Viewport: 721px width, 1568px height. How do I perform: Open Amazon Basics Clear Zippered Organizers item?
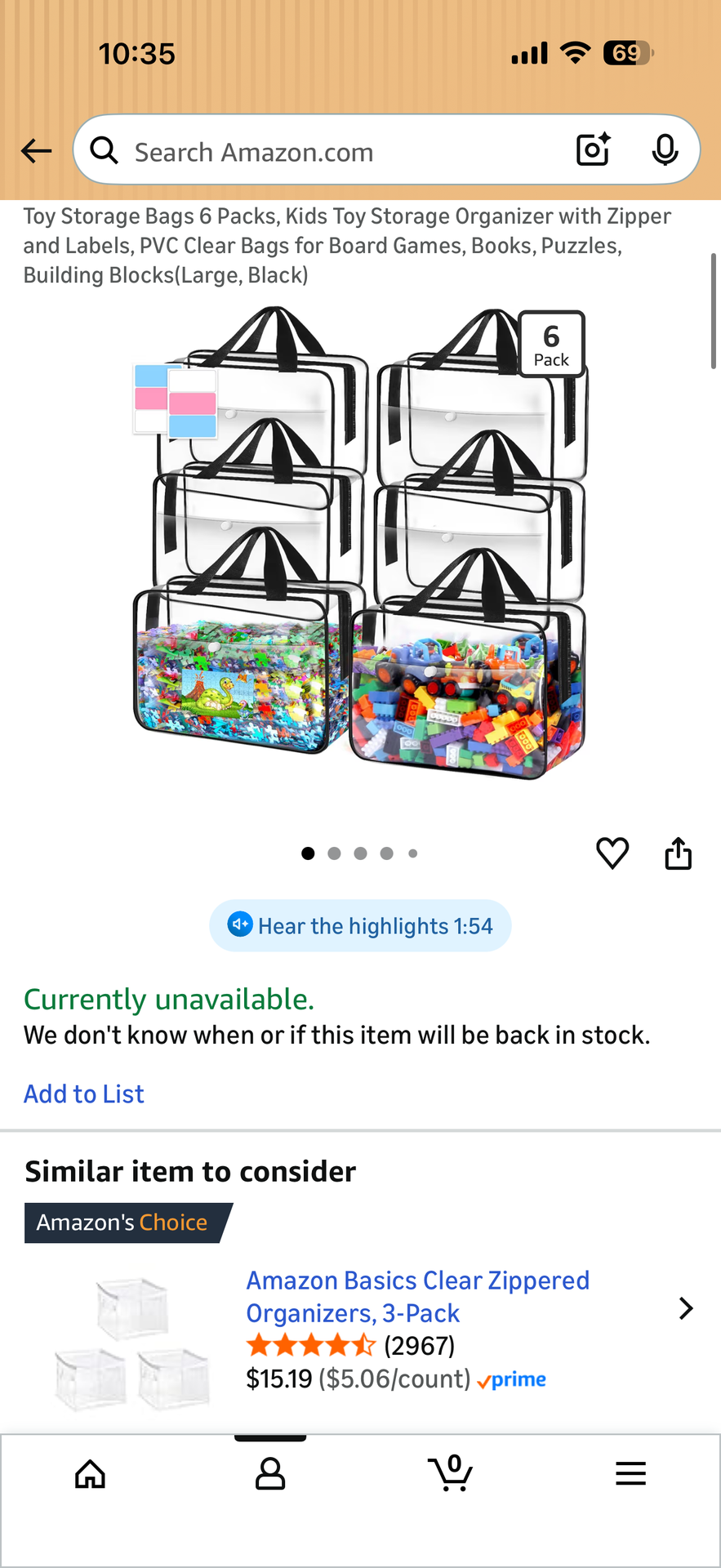pyautogui.click(x=417, y=1296)
